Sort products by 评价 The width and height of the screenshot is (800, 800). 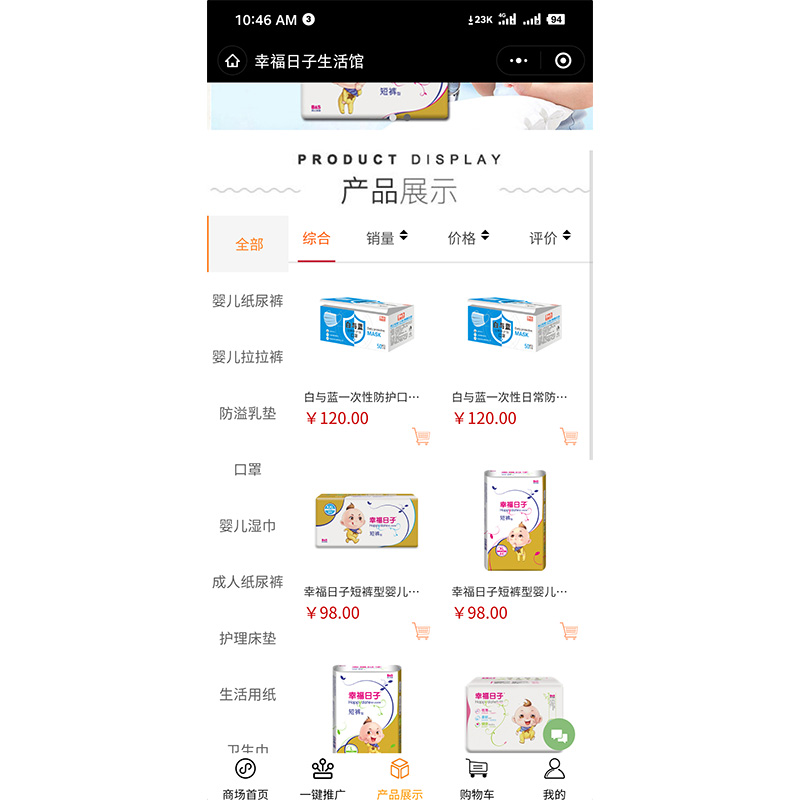click(x=550, y=238)
